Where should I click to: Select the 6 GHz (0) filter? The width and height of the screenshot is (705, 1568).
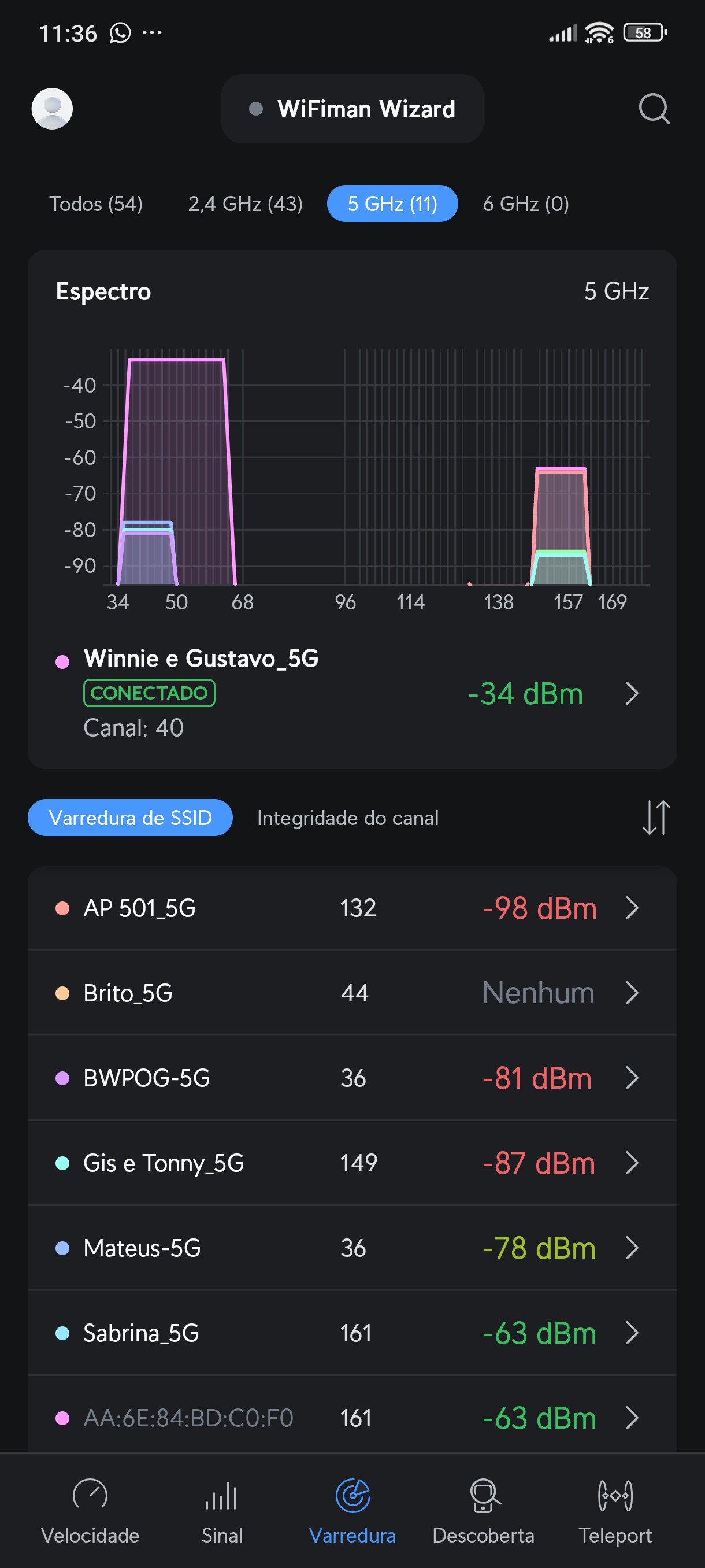[x=525, y=204]
